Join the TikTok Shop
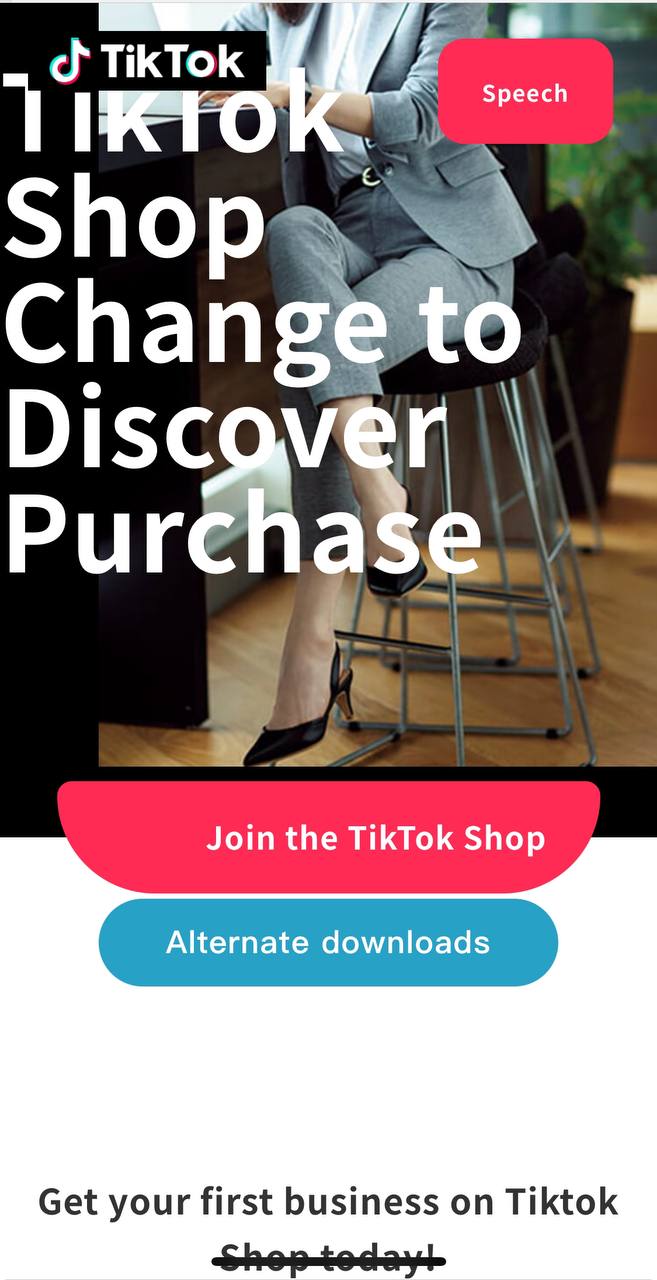Image resolution: width=657 pixels, height=1280 pixels. tap(330, 838)
